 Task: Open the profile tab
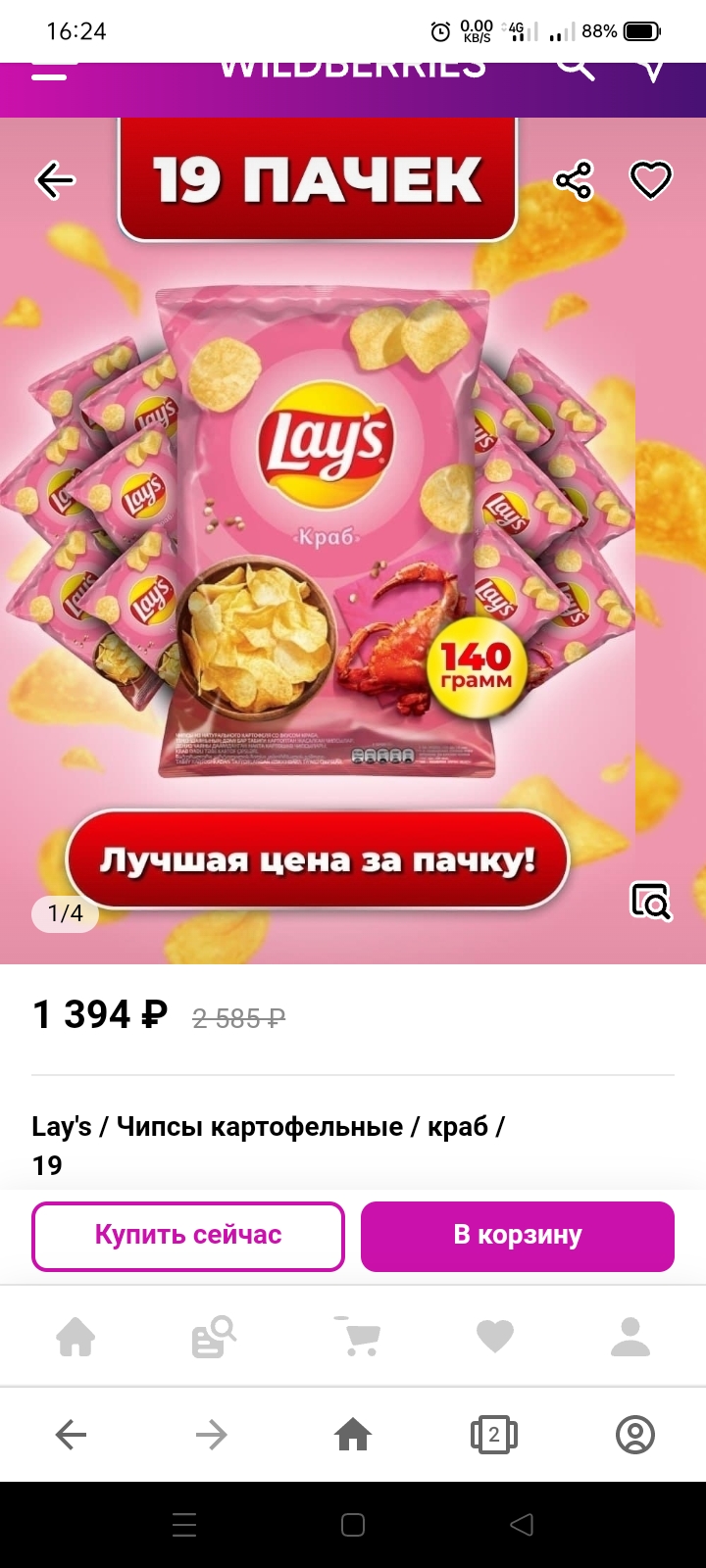click(630, 1337)
